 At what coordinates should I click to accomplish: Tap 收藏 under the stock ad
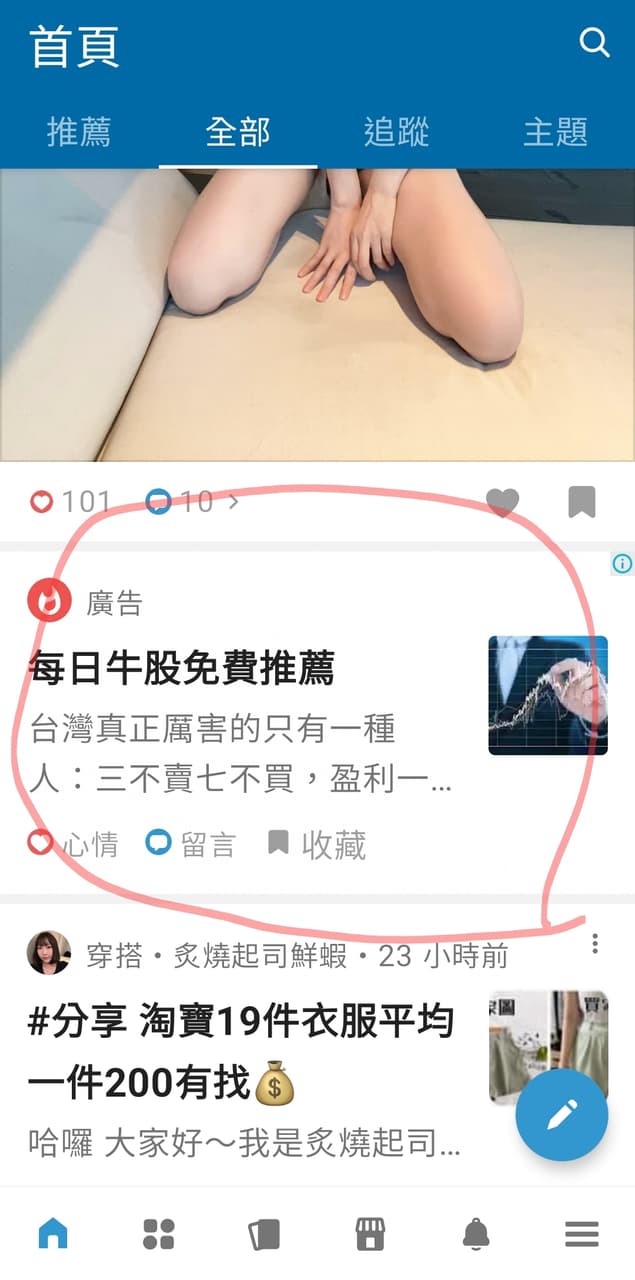point(316,845)
